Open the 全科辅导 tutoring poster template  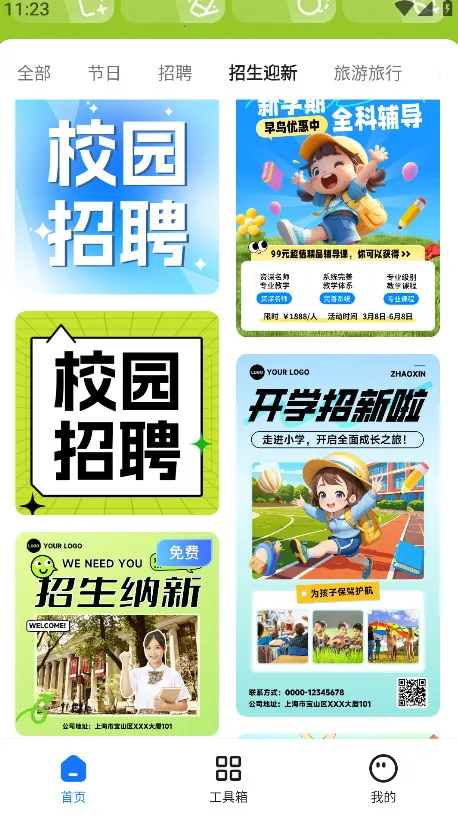pyautogui.click(x=338, y=218)
